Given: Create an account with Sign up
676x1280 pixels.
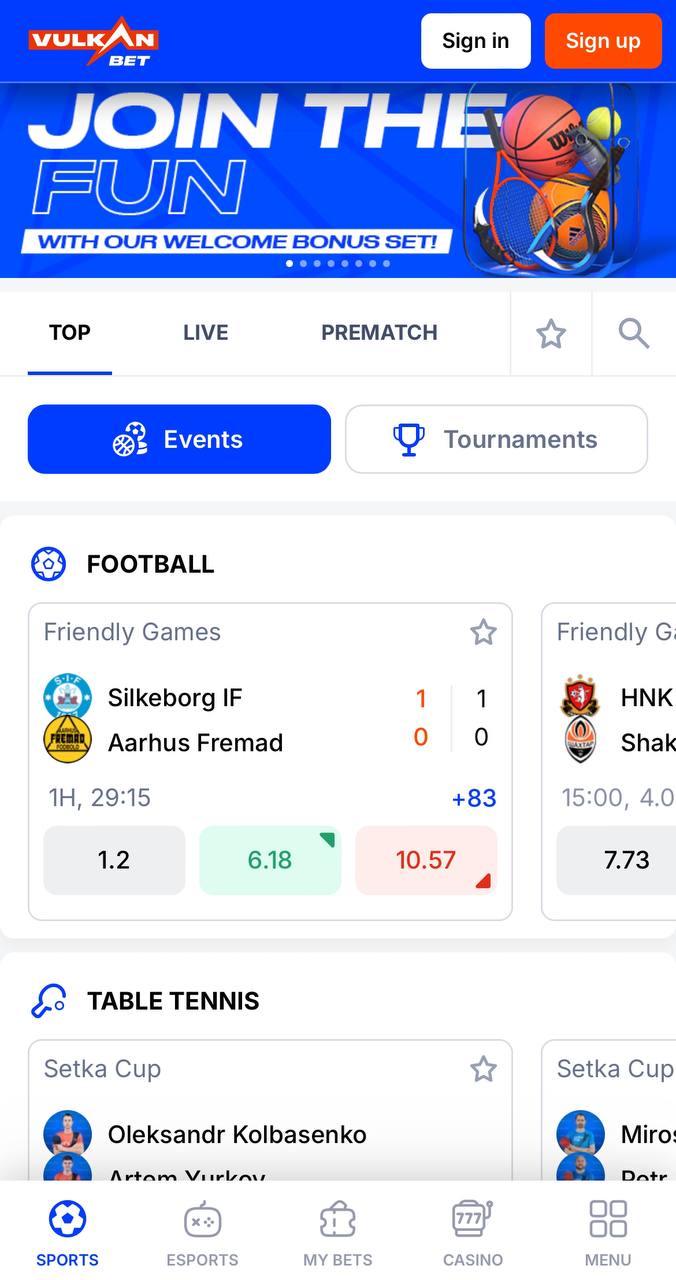Looking at the screenshot, I should pos(603,41).
